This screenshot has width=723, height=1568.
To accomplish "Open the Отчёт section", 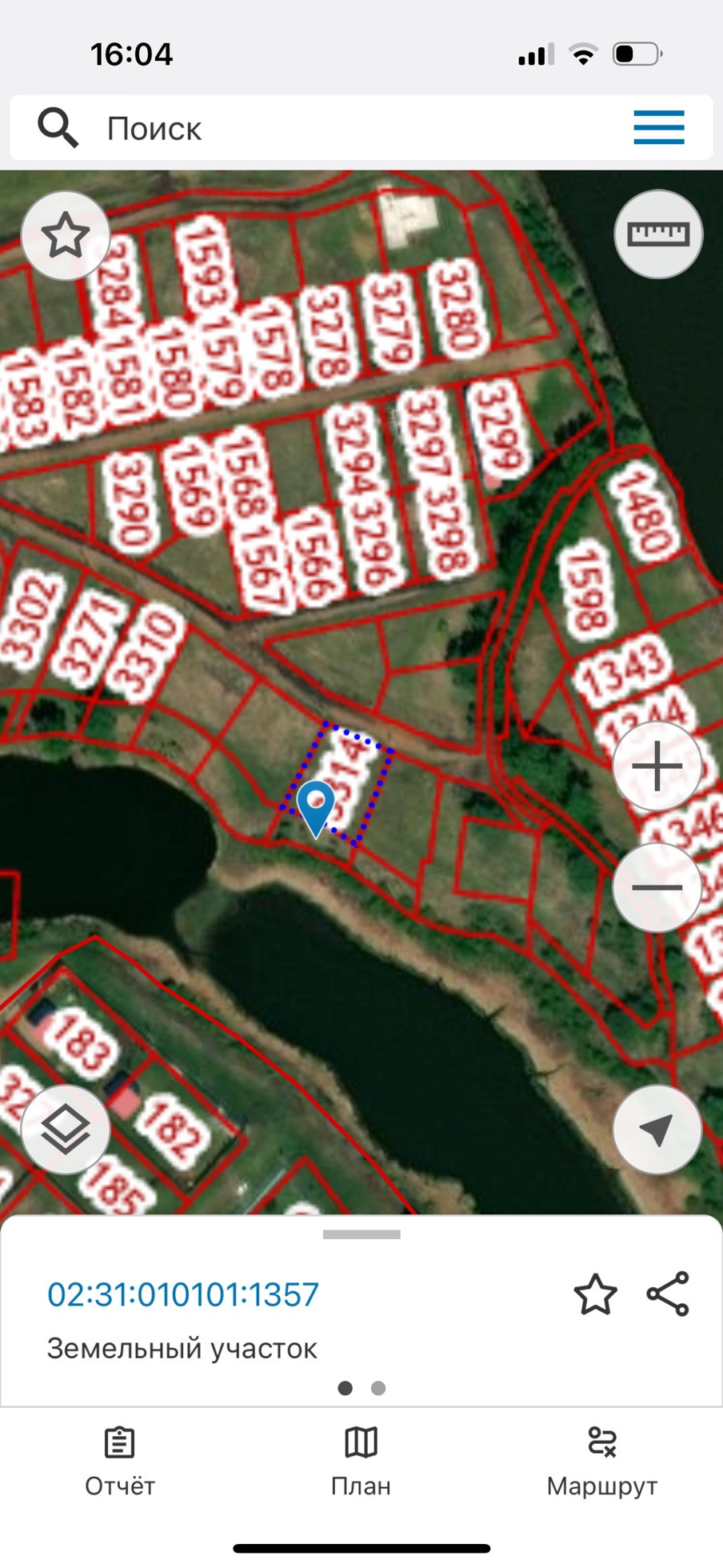I will click(x=120, y=1461).
